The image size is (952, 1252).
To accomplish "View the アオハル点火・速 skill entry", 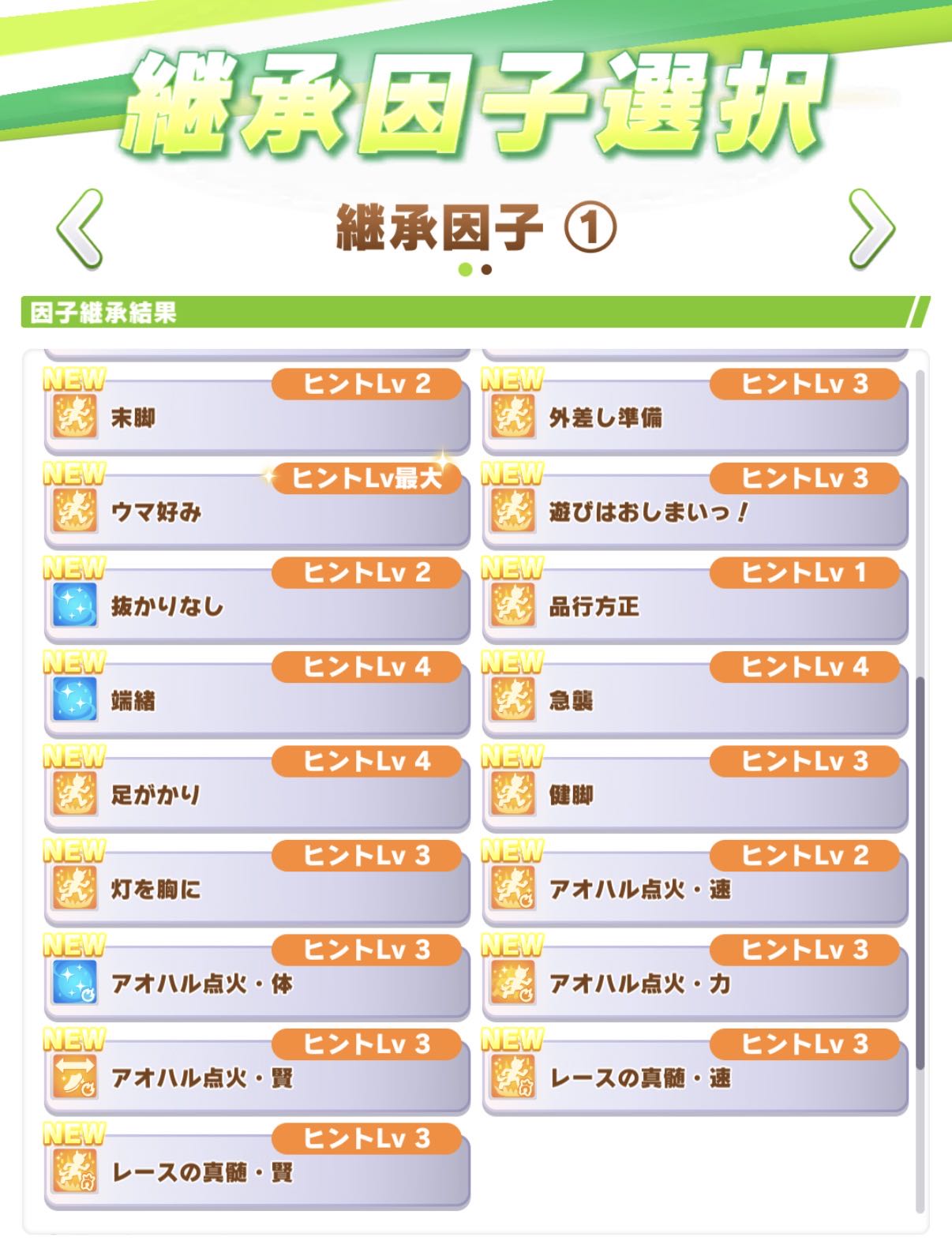I will click(695, 888).
